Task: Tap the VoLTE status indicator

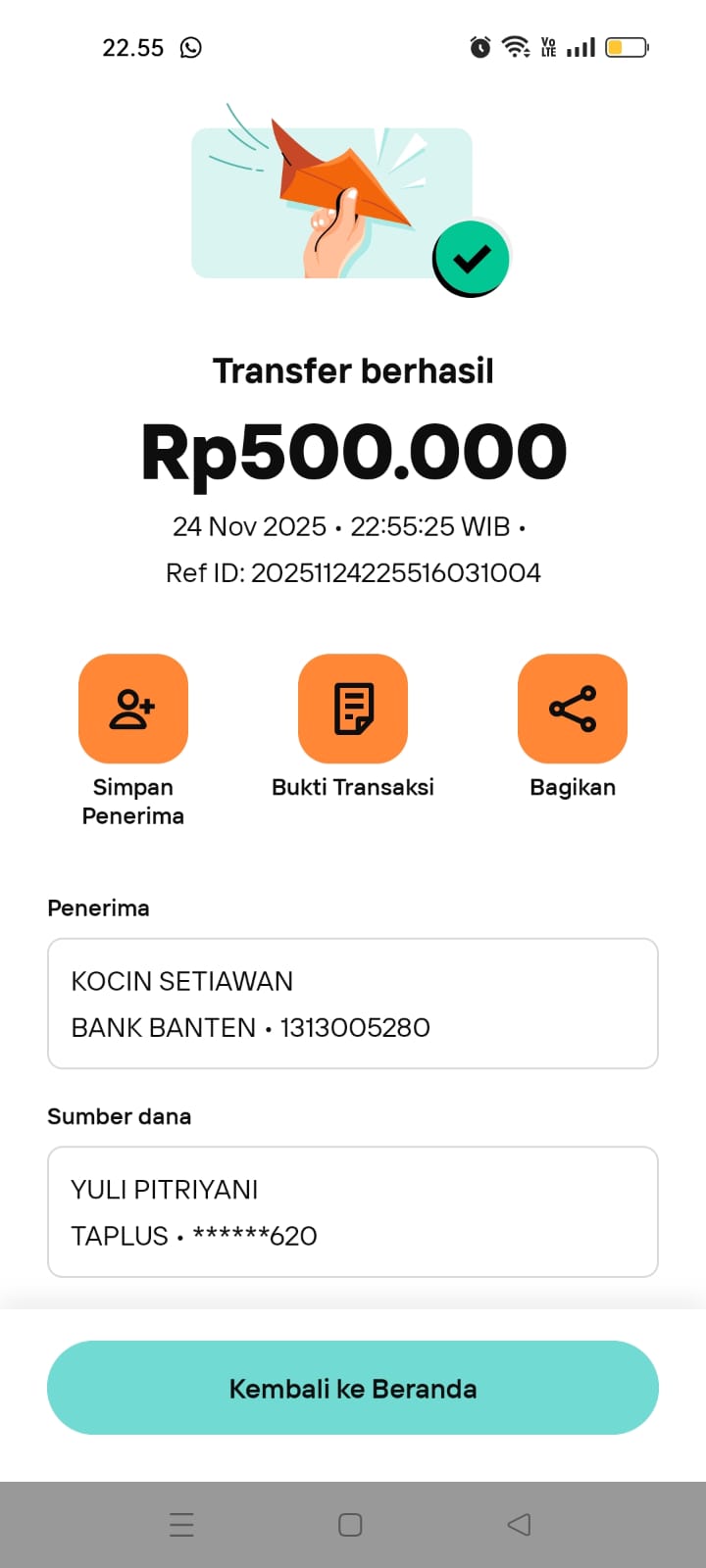Action: pyautogui.click(x=549, y=46)
